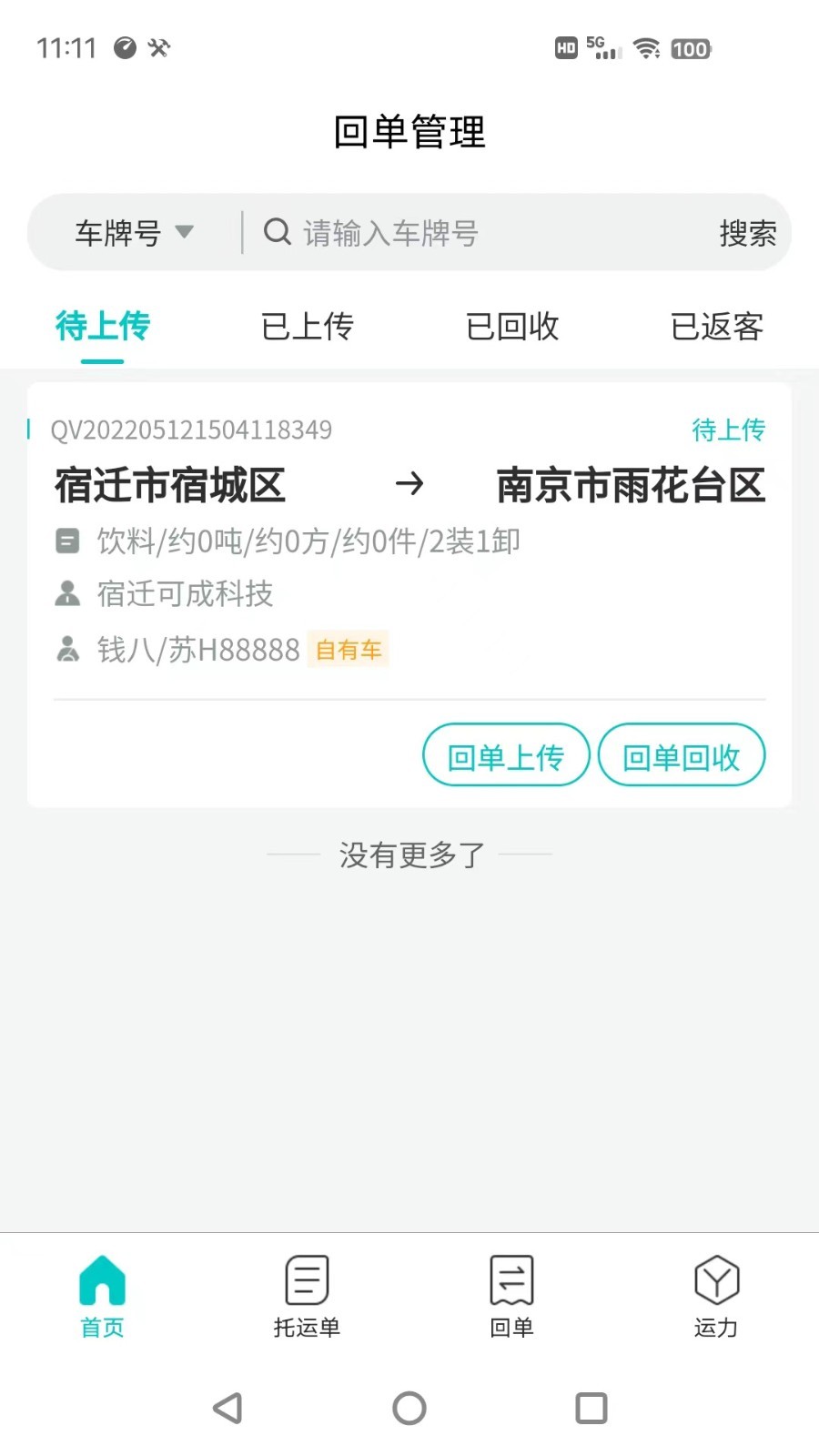Open the 托运单 bottom tab

[307, 1296]
